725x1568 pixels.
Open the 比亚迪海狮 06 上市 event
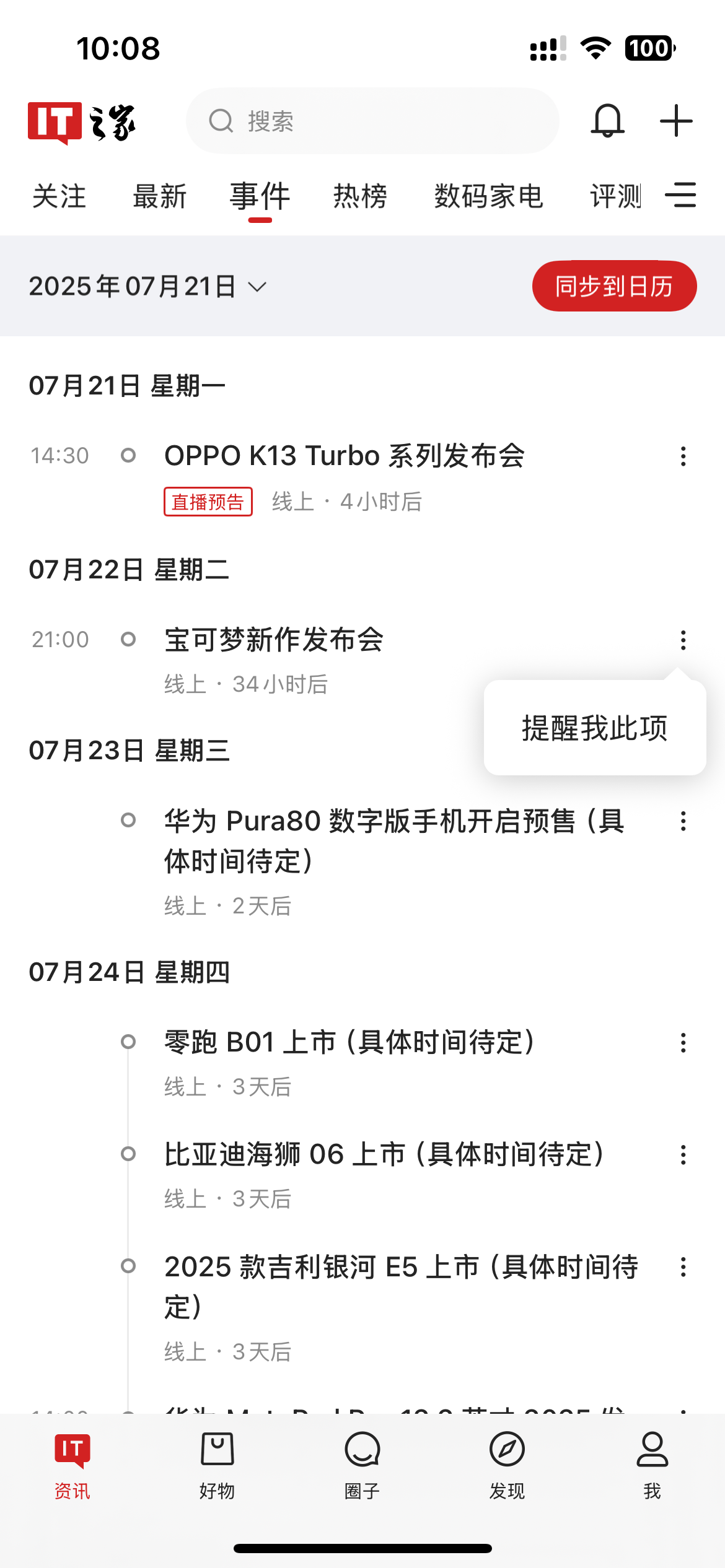(x=384, y=1155)
